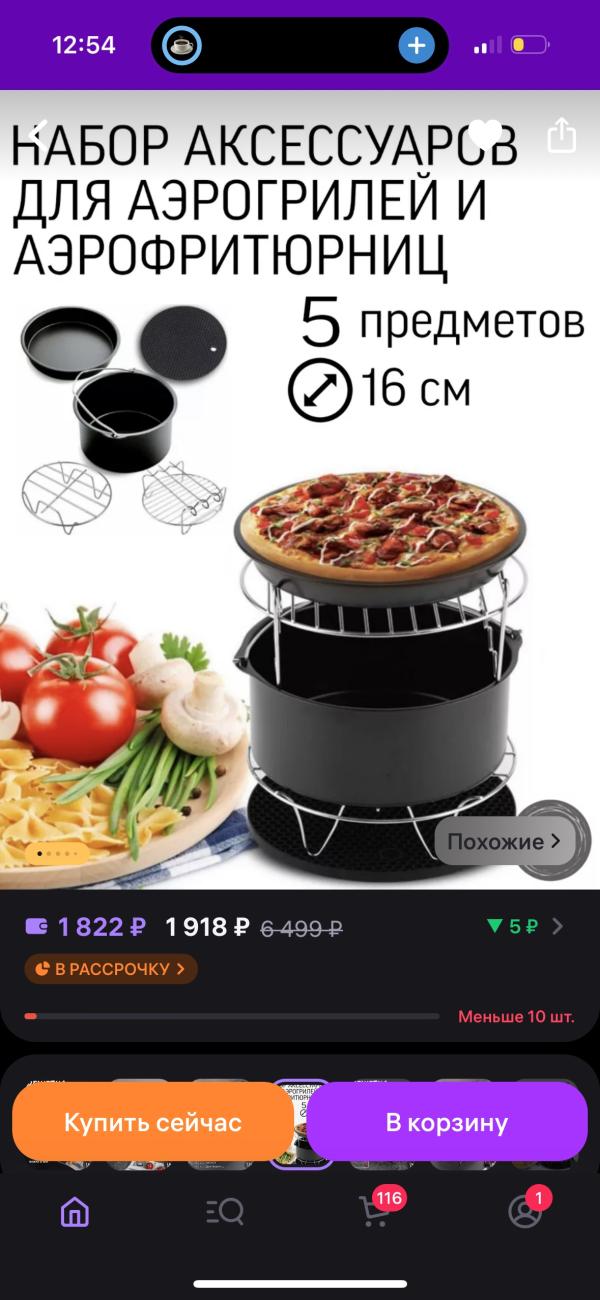This screenshot has height=1300, width=600.
Task: Add product to favorites with heart icon
Action: point(485,135)
